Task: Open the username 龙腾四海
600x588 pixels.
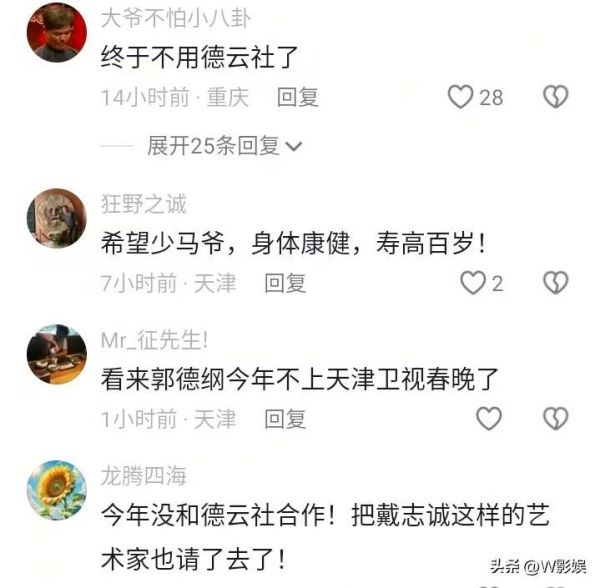Action: coord(143,476)
